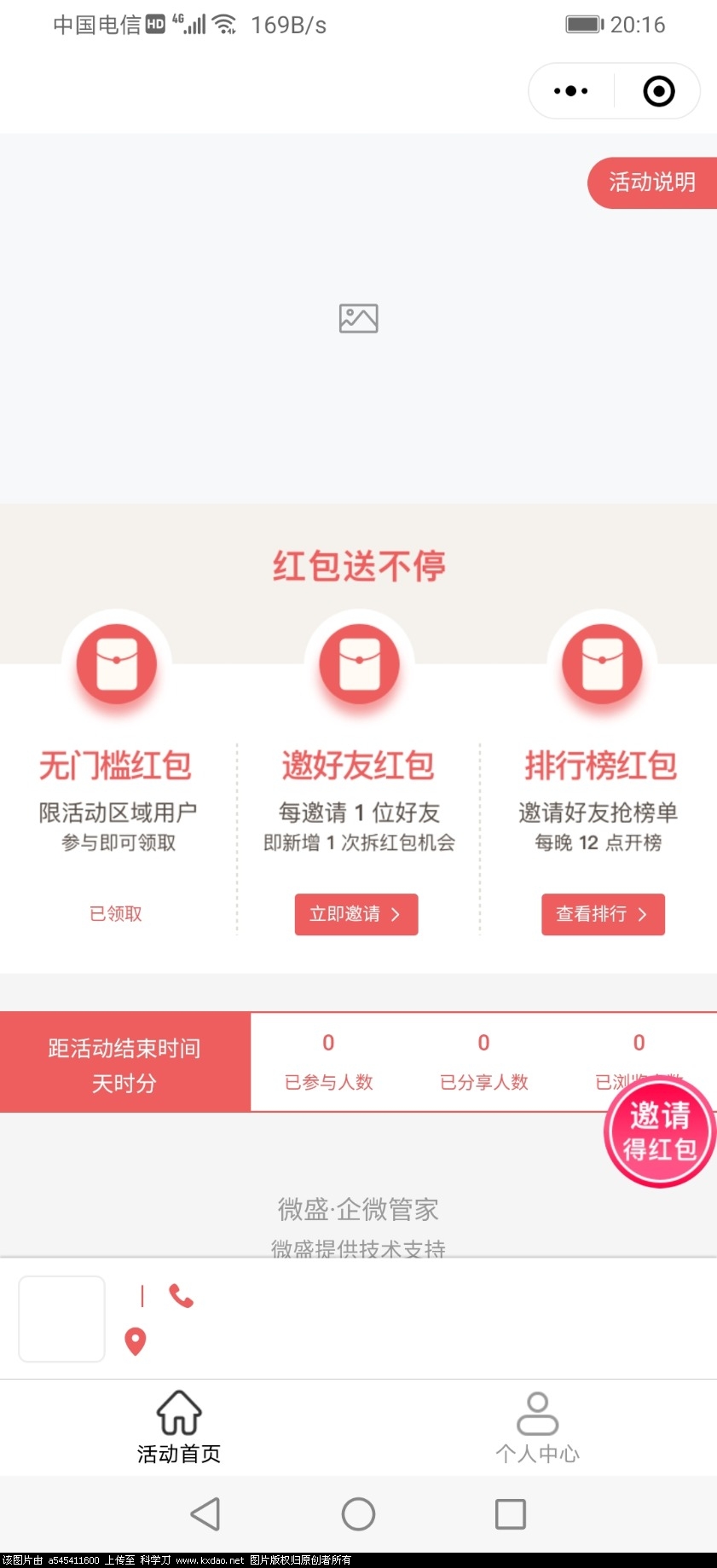717x1568 pixels.
Task: Tap the 已分享人数 counter showing 0
Action: pyautogui.click(x=483, y=1062)
